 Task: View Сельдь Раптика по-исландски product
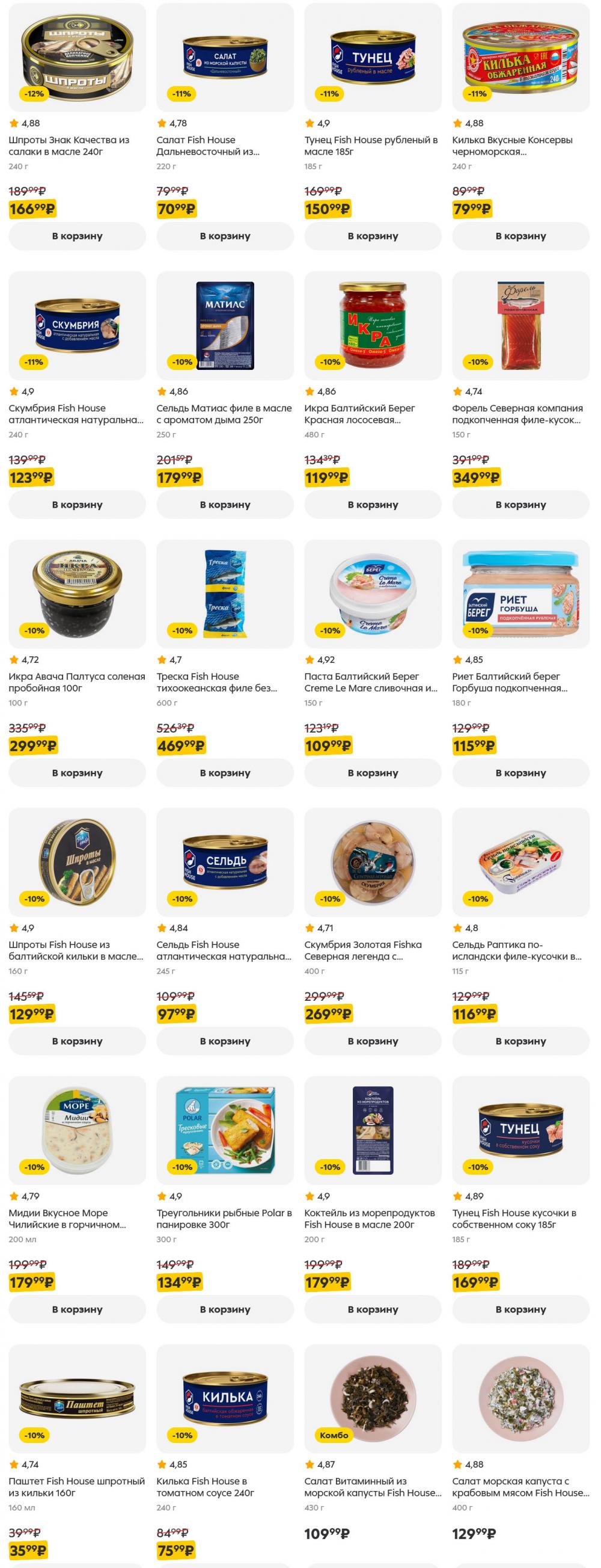click(520, 862)
